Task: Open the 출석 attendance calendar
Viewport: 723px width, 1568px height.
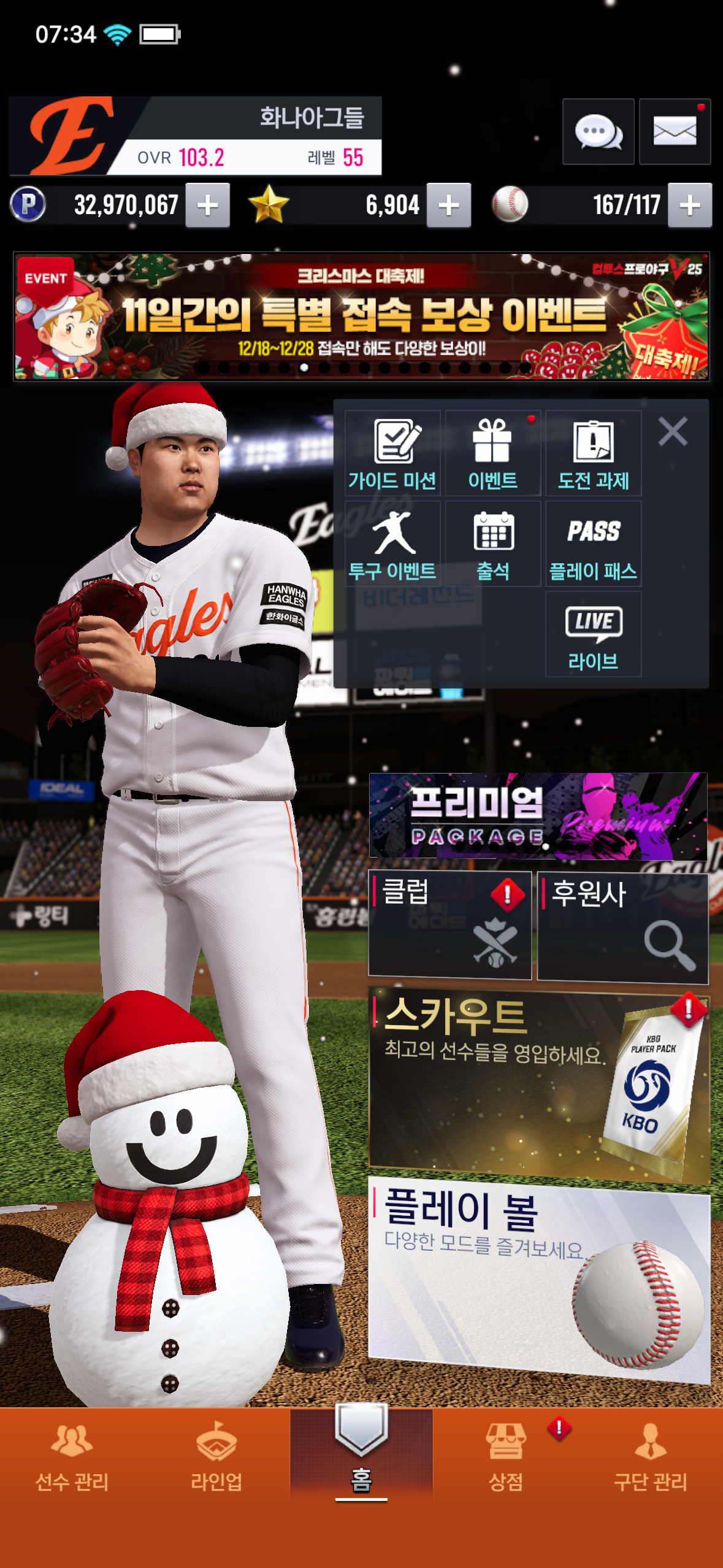Action: click(492, 544)
